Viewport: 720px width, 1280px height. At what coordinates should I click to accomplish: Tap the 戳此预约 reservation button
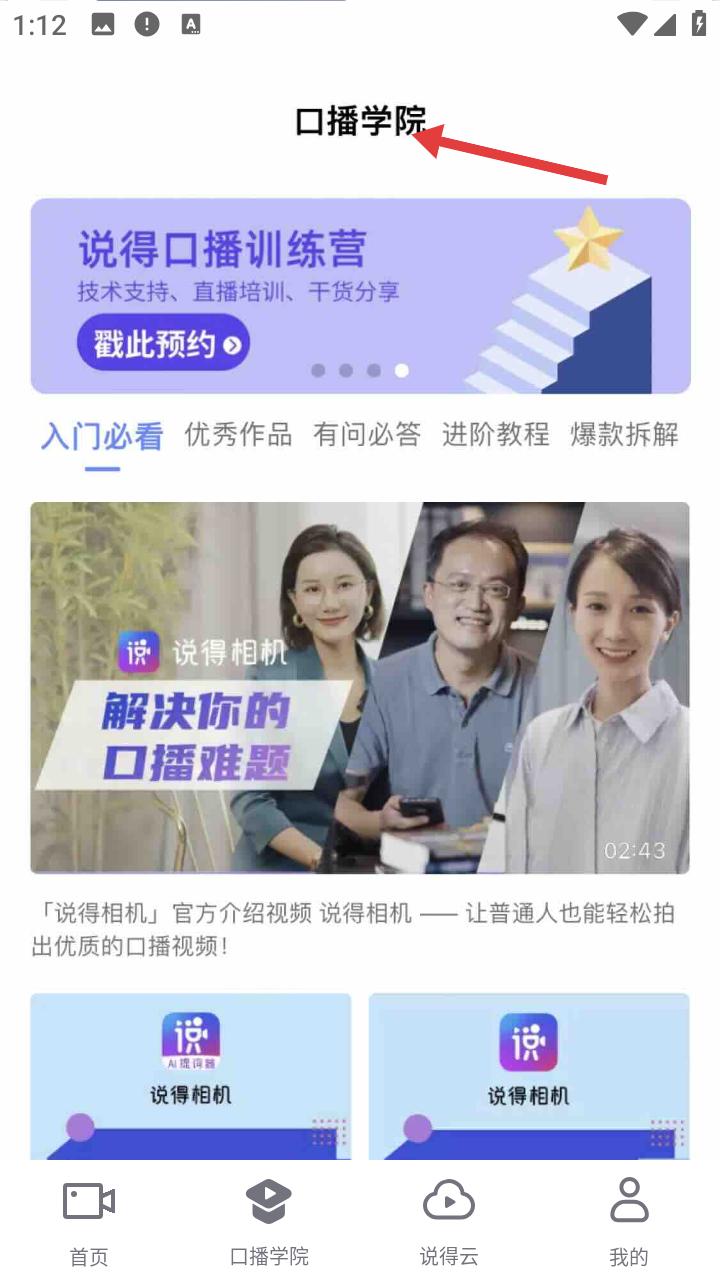click(x=162, y=342)
